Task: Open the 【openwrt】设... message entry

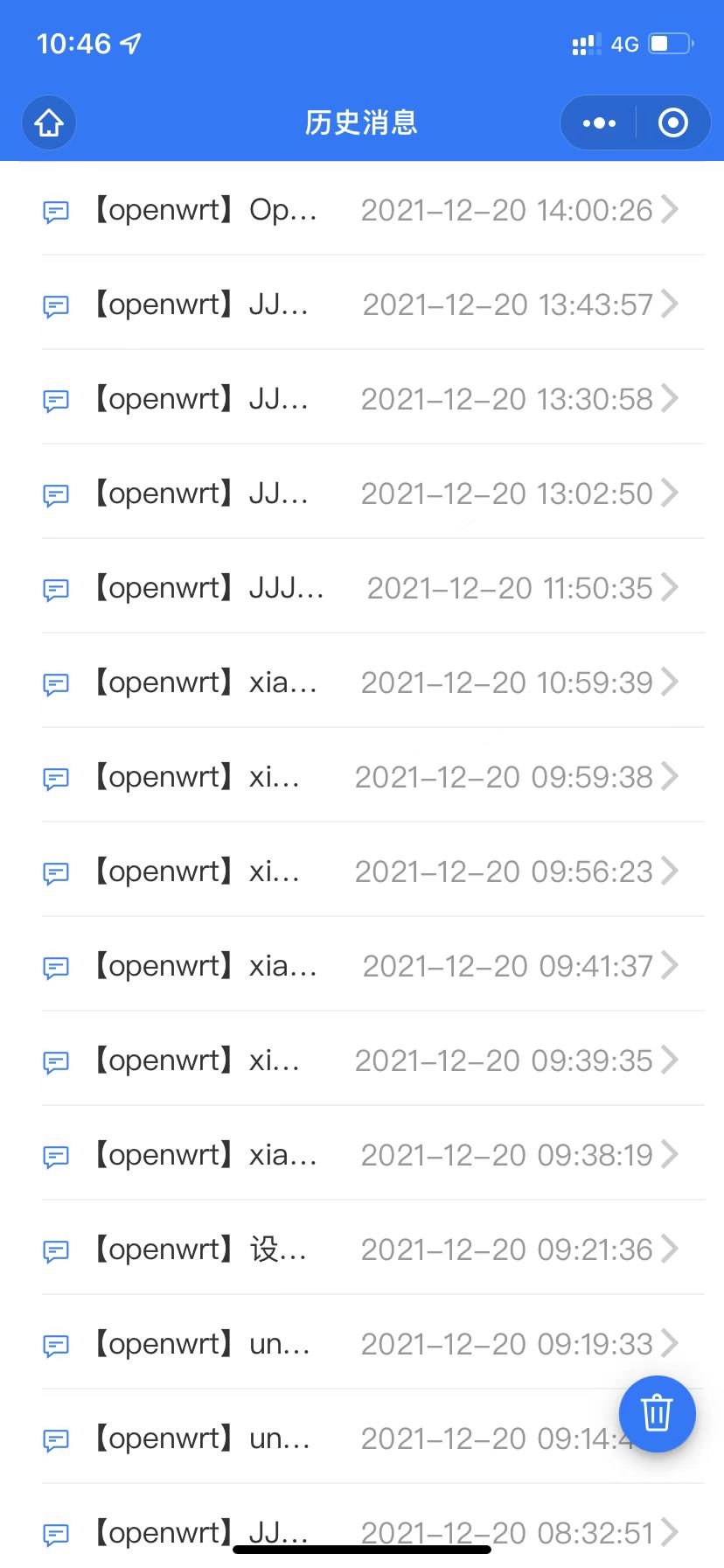Action: pyautogui.click(x=201, y=1249)
